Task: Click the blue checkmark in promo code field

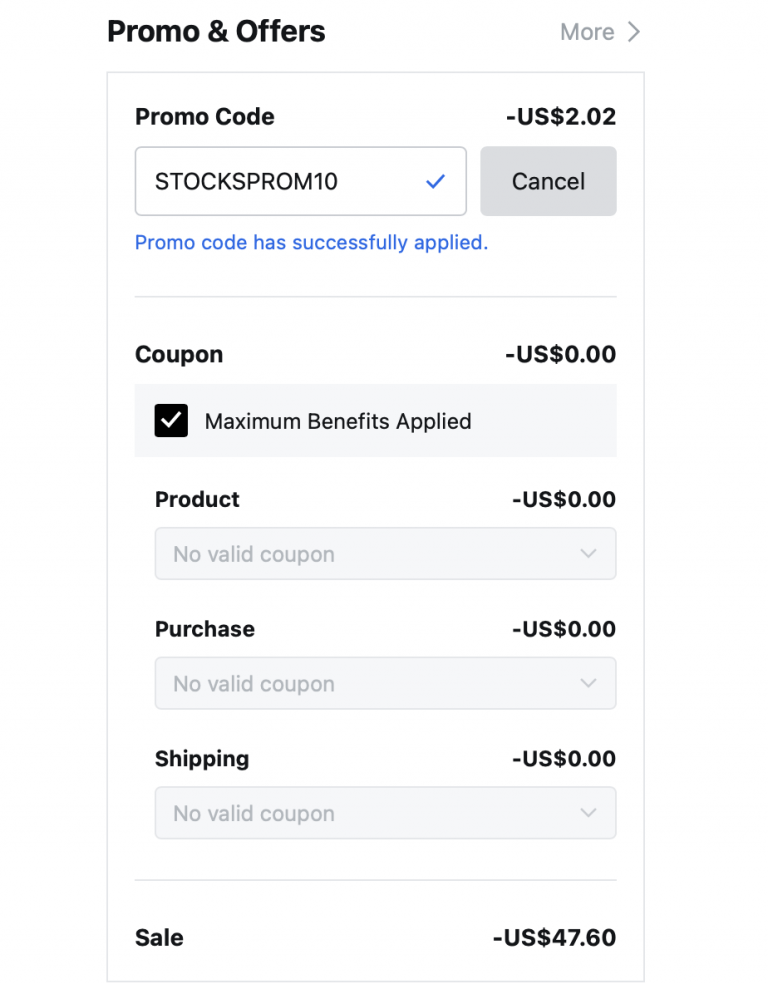Action: (x=436, y=181)
